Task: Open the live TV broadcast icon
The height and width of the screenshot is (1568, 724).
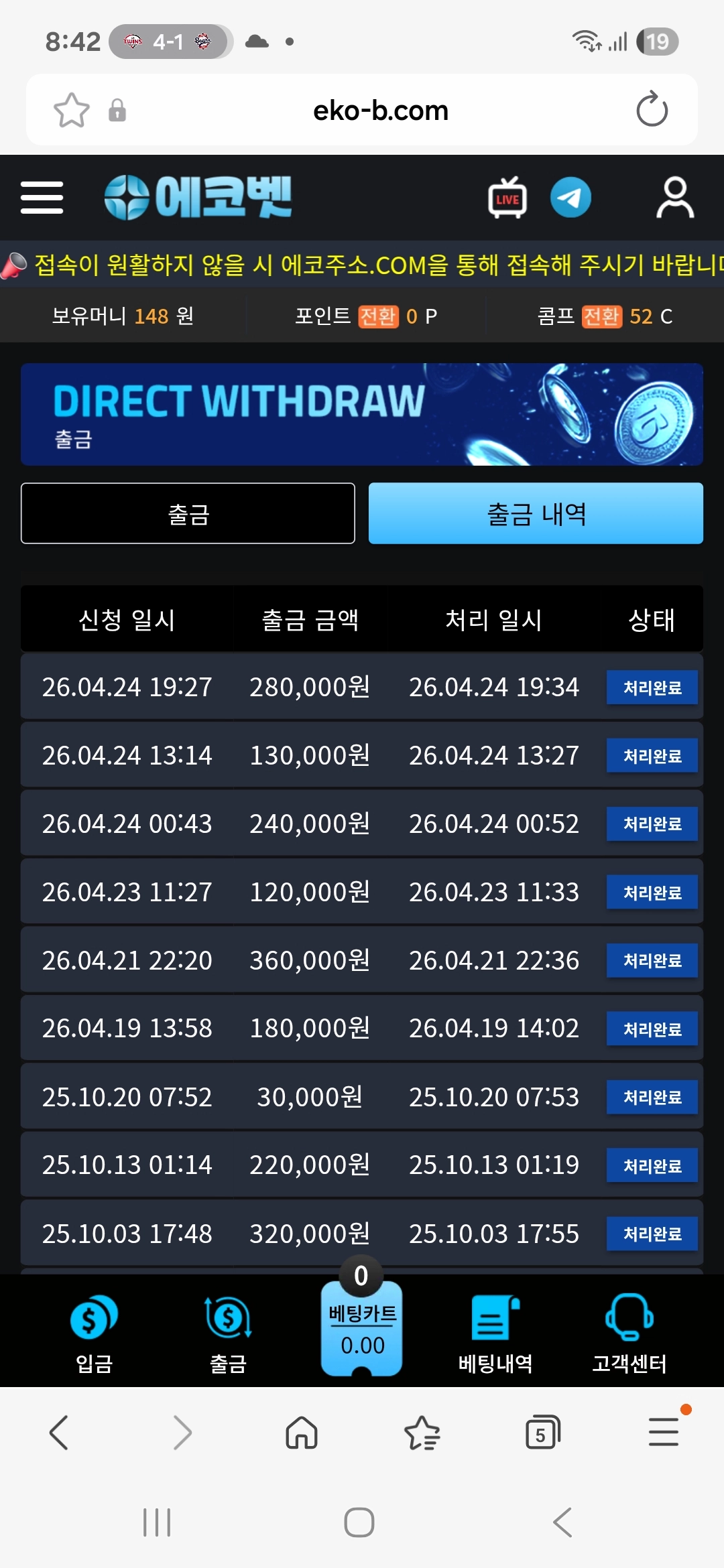Action: coord(507,197)
